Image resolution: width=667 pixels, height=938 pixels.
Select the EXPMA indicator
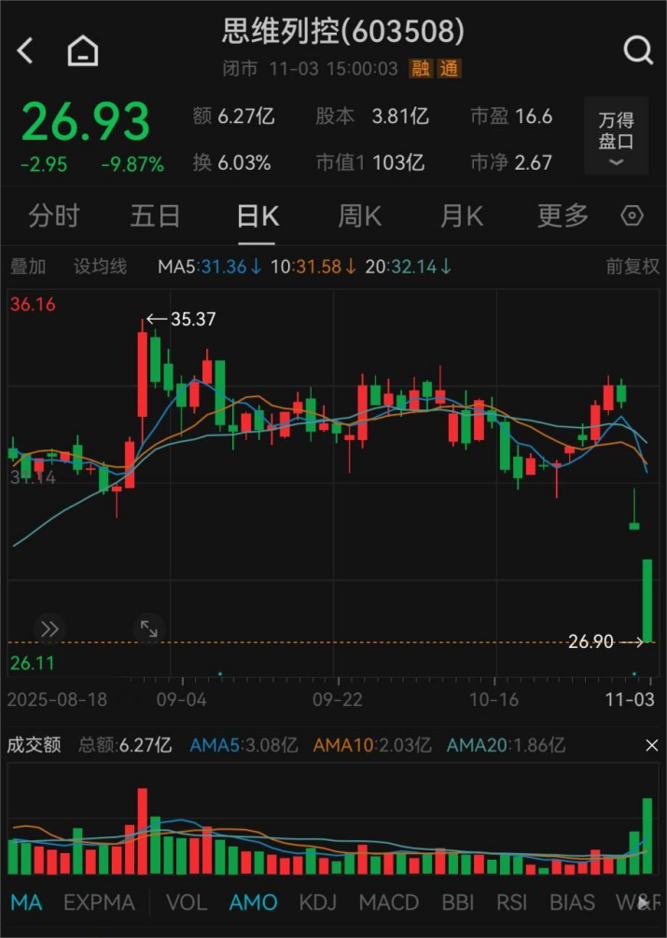[x=99, y=902]
